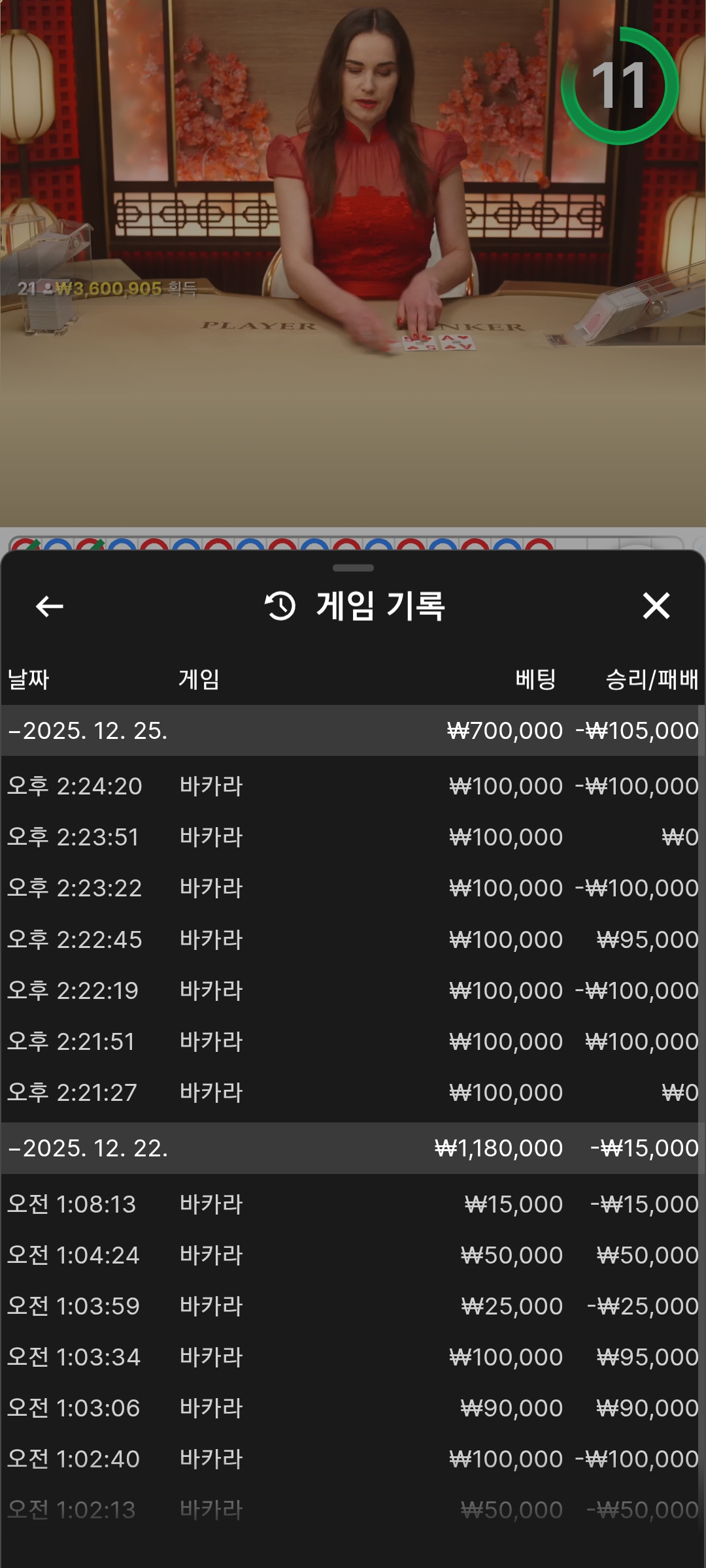
Task: Open the 오후 2:21:51 baccarat record
Action: pos(352,1041)
